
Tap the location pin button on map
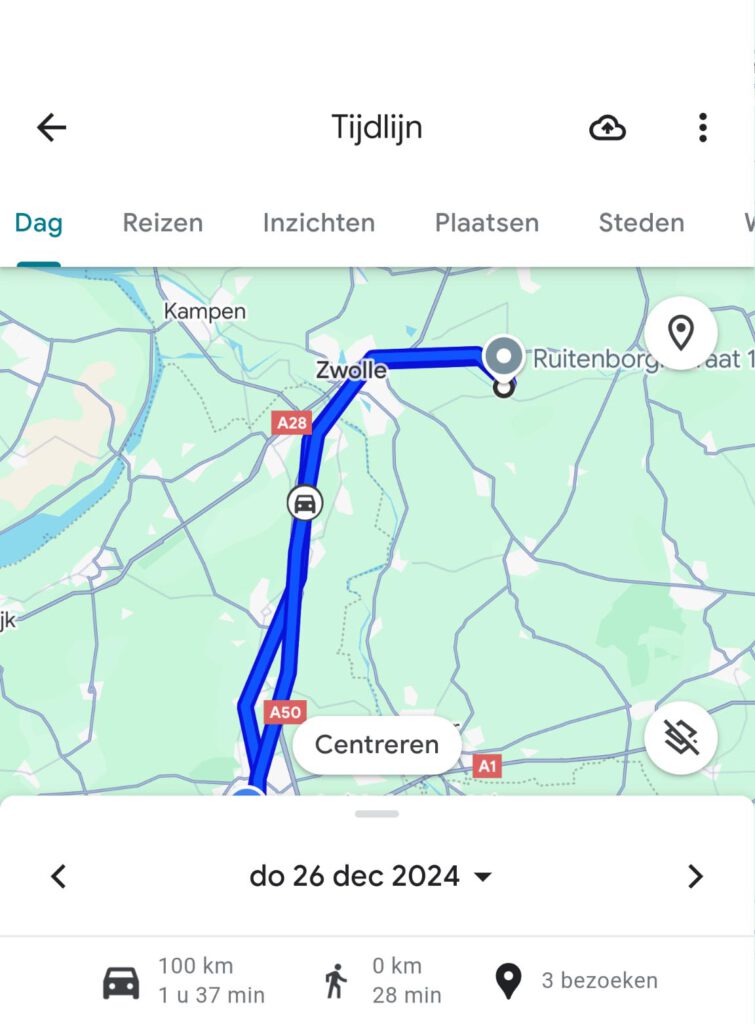tap(681, 333)
